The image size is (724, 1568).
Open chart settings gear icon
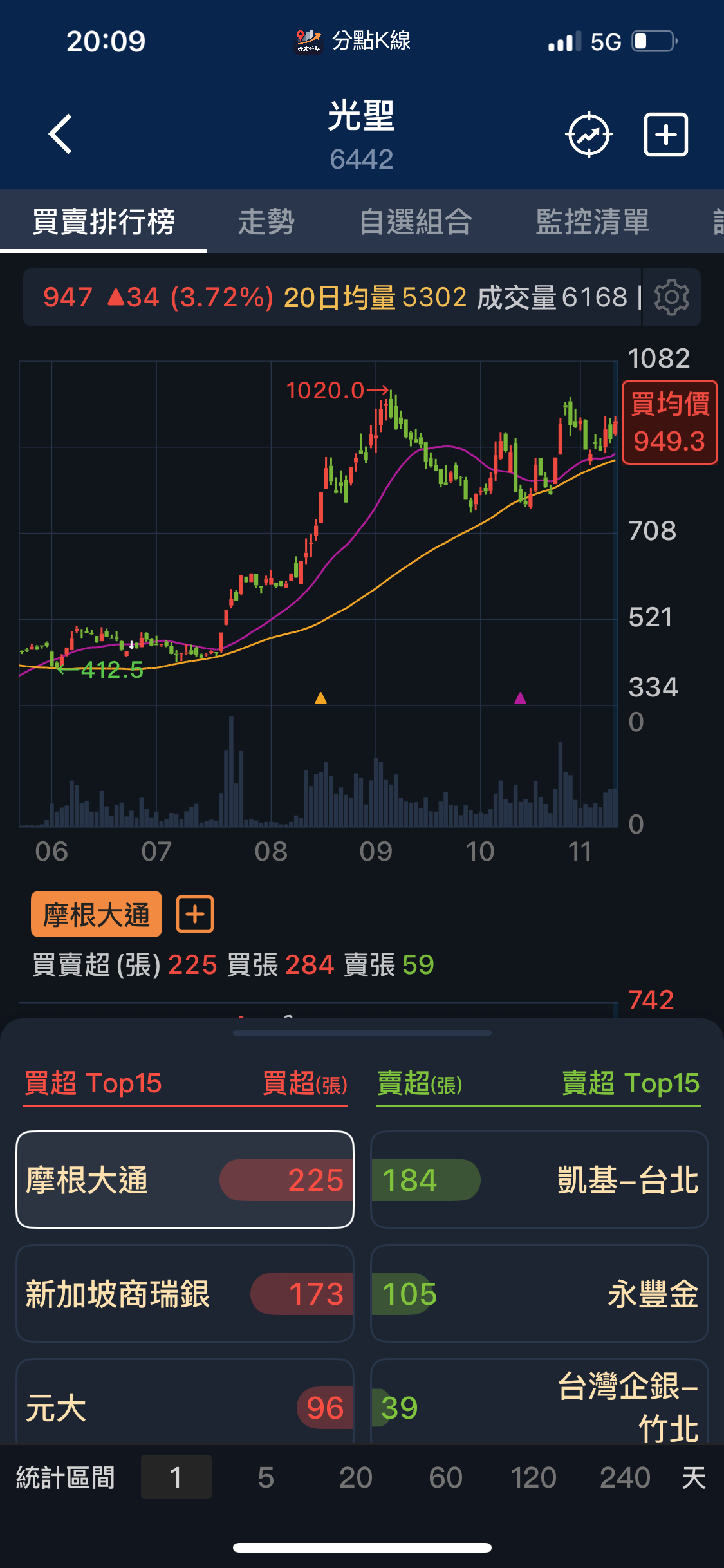pyautogui.click(x=671, y=297)
